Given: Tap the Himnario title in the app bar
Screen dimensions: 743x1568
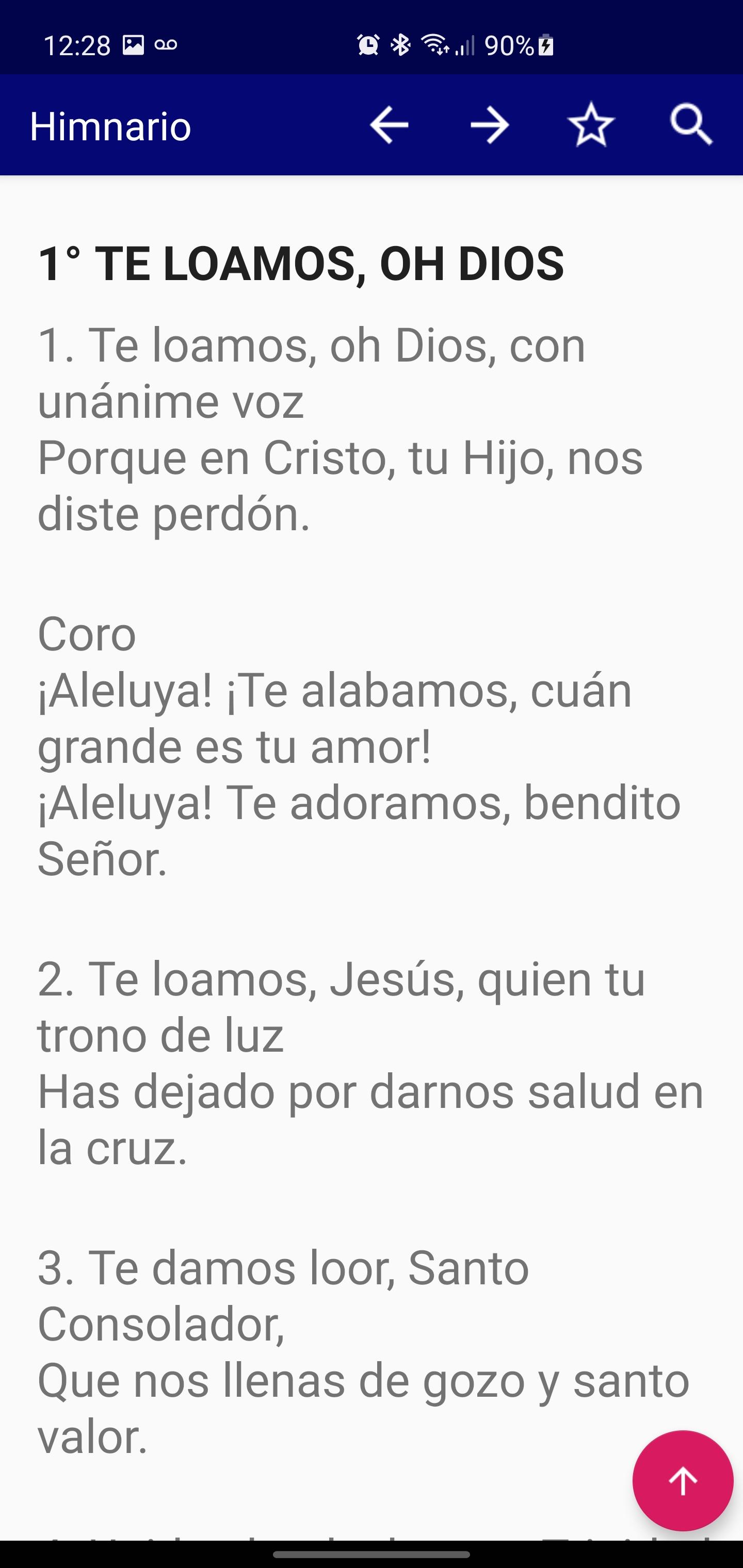Looking at the screenshot, I should click(111, 126).
